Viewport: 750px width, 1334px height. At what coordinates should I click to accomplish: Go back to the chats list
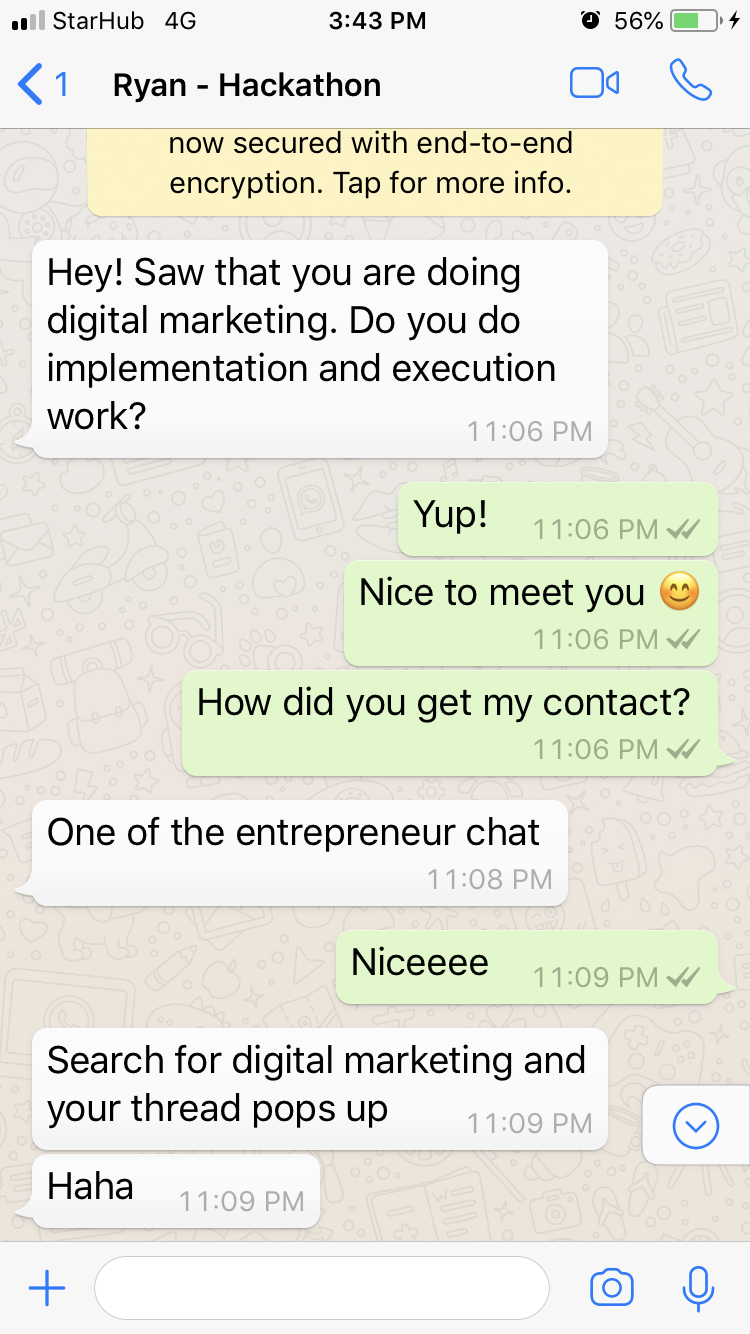(x=40, y=84)
